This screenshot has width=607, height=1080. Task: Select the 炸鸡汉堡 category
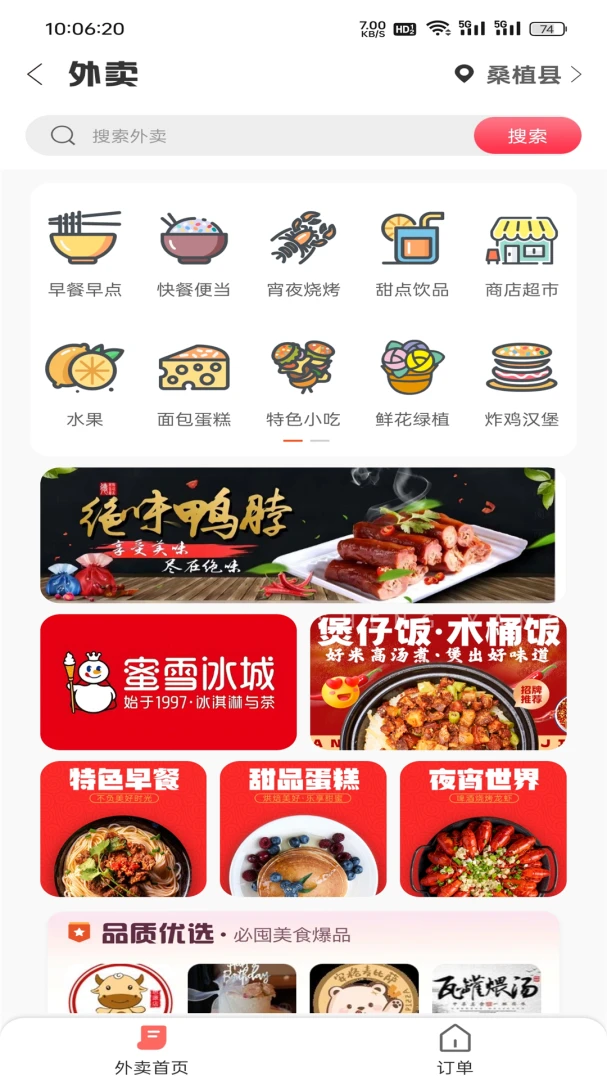coord(522,384)
